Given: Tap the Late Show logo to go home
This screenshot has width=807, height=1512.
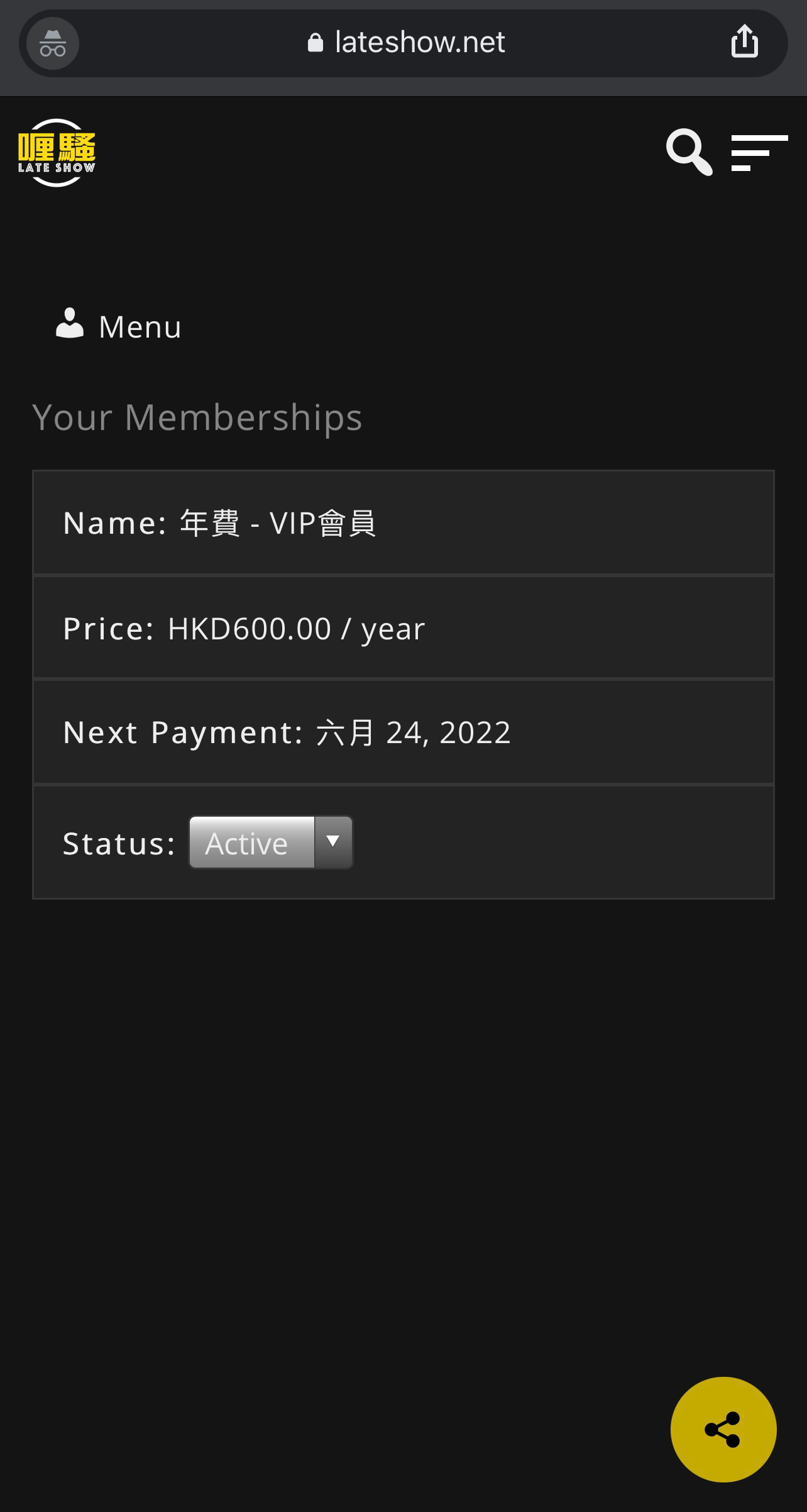Looking at the screenshot, I should coord(57,153).
